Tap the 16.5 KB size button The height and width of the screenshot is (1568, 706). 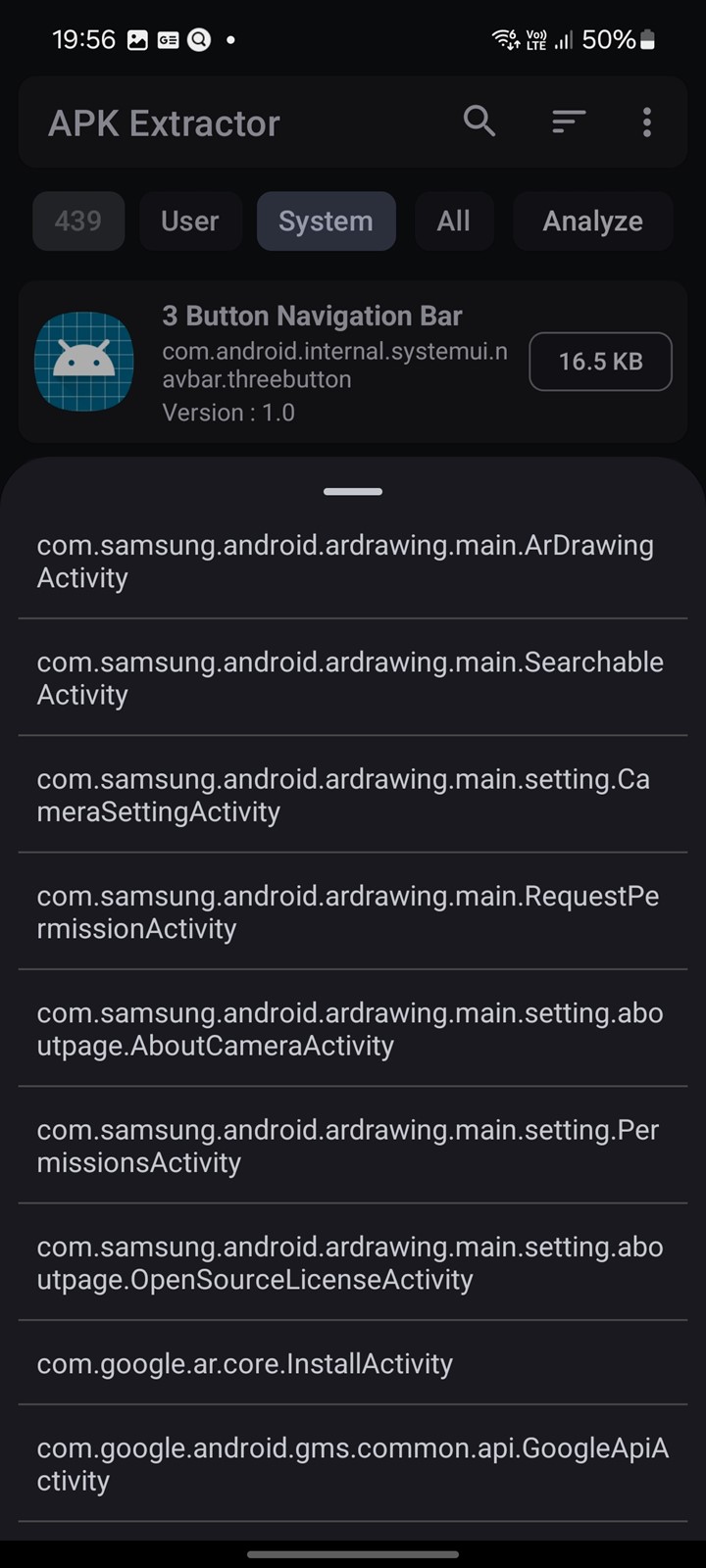tap(600, 362)
